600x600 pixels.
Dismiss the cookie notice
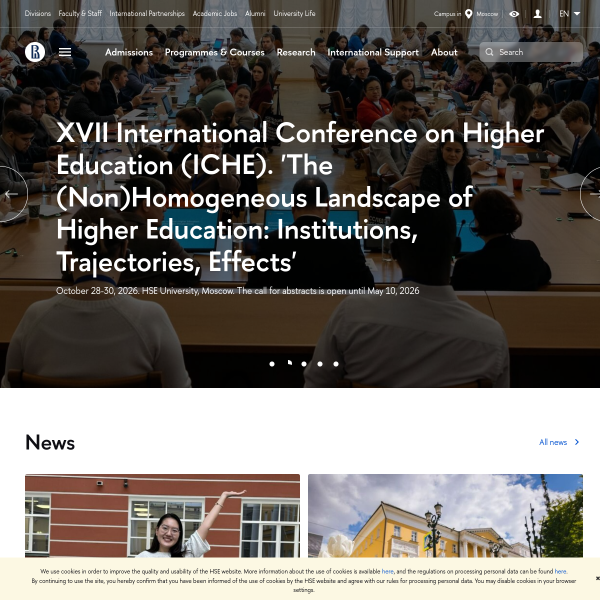tap(597, 578)
